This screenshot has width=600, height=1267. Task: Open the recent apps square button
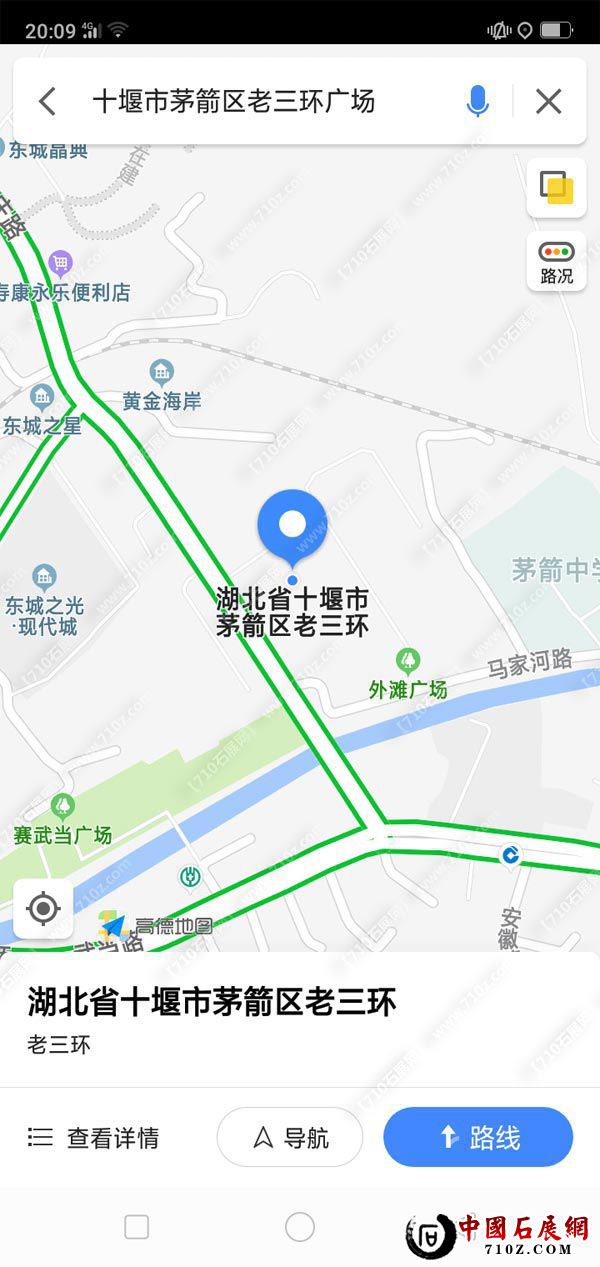point(137,1227)
